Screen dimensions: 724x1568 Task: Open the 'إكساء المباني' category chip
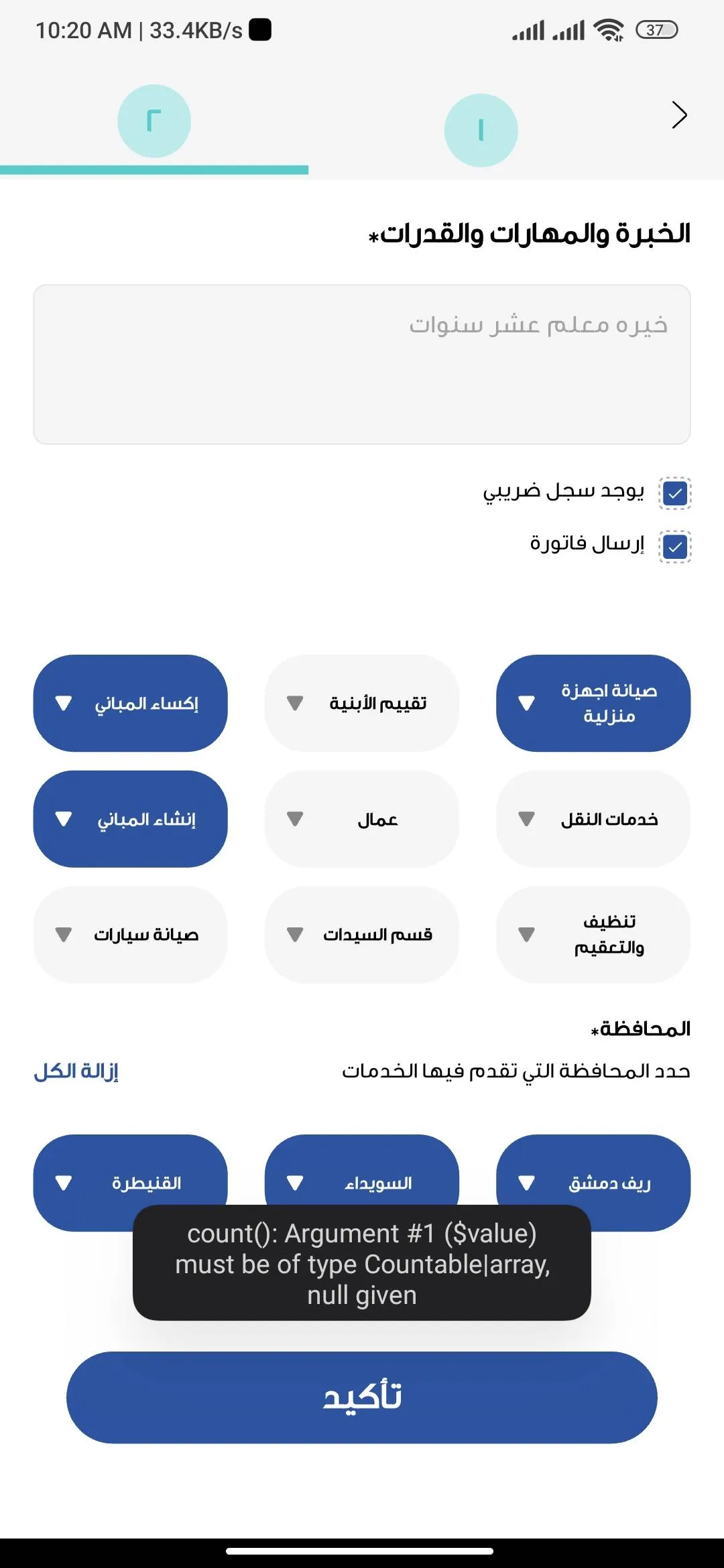pyautogui.click(x=131, y=703)
